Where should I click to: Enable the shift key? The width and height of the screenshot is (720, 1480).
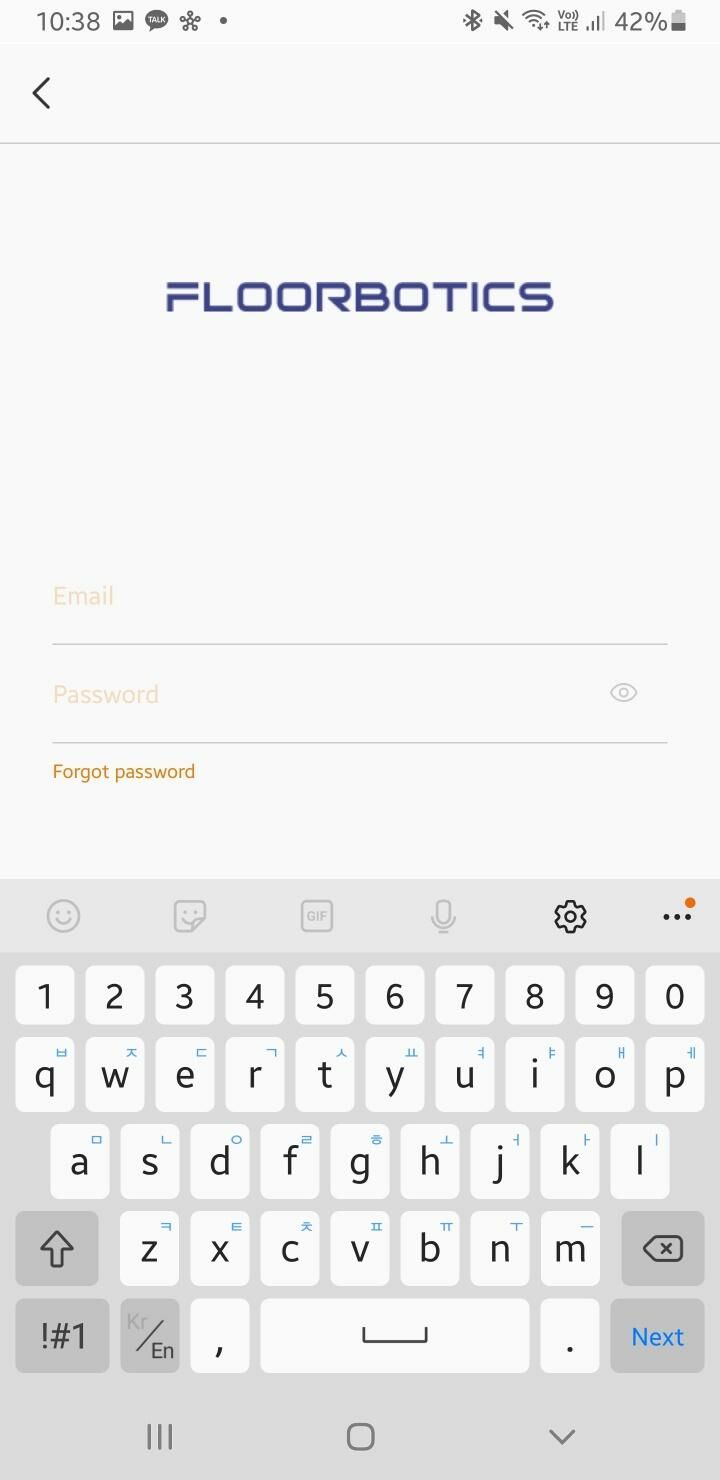[57, 1248]
